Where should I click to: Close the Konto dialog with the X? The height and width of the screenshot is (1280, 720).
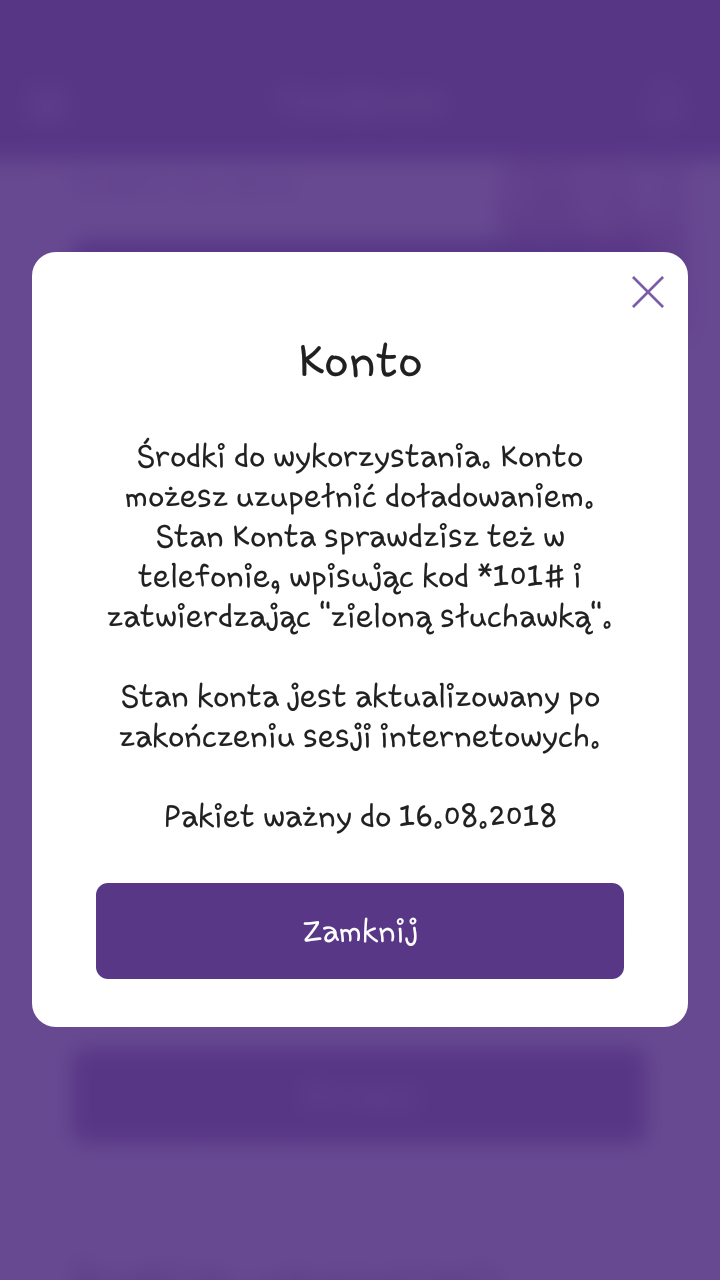(648, 292)
